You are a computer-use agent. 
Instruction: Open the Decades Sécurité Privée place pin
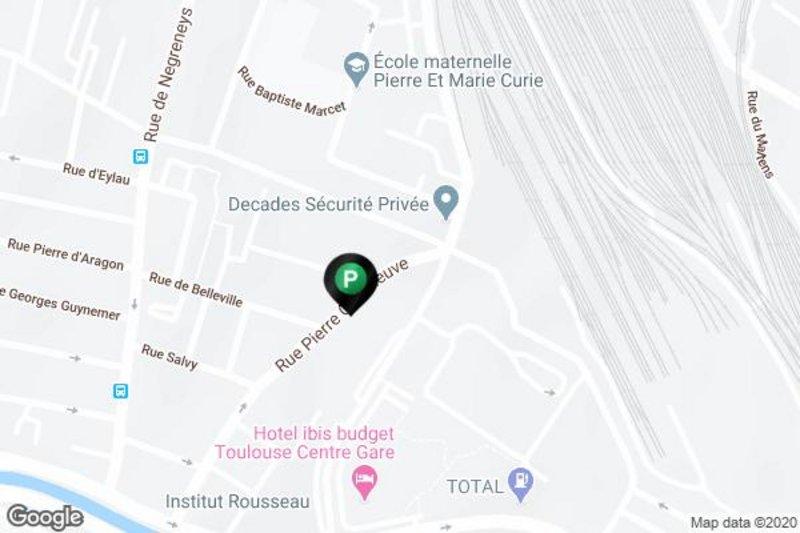[x=448, y=203]
